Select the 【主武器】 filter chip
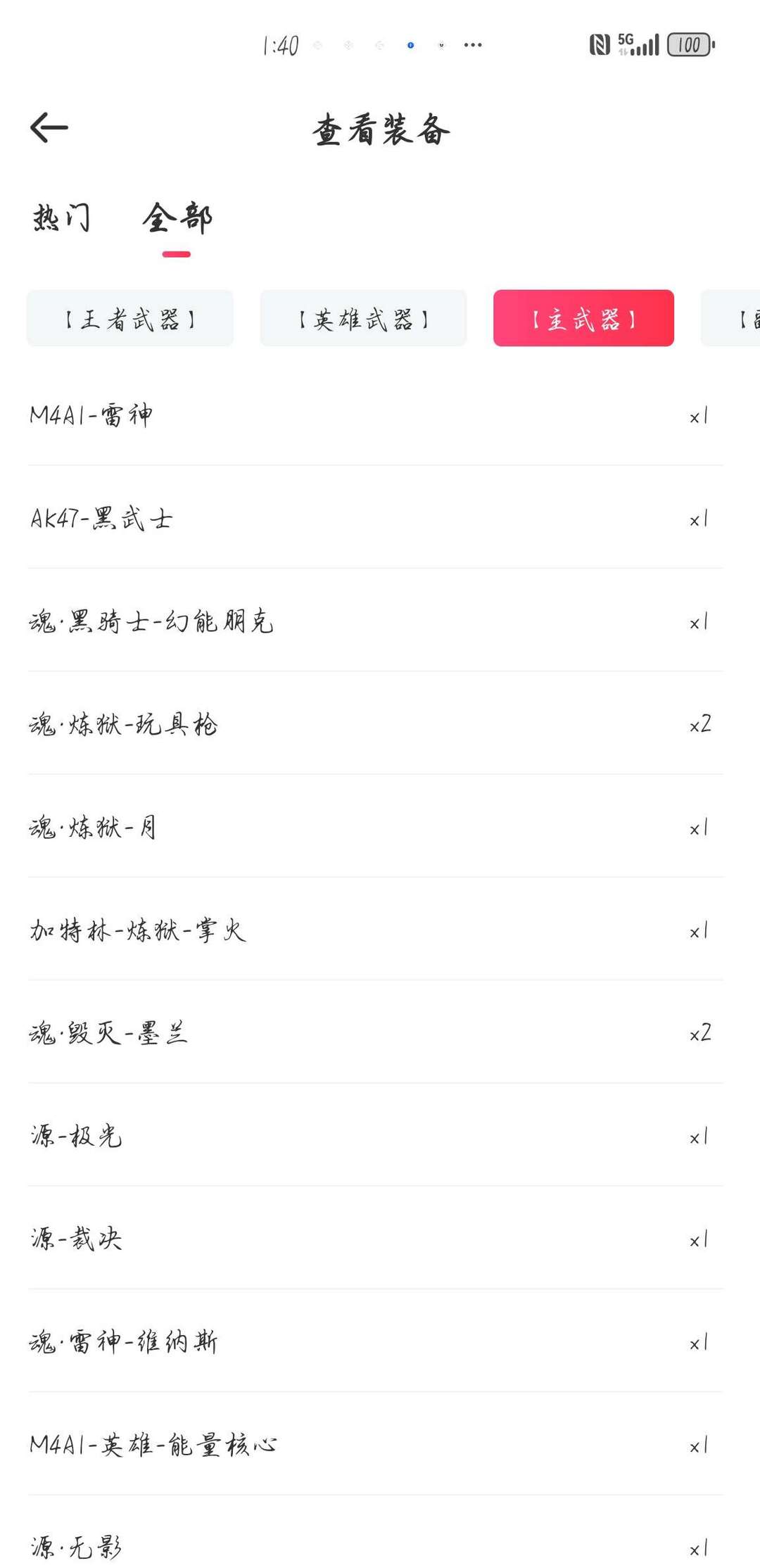Screen dimensions: 760x1568 [x=584, y=318]
